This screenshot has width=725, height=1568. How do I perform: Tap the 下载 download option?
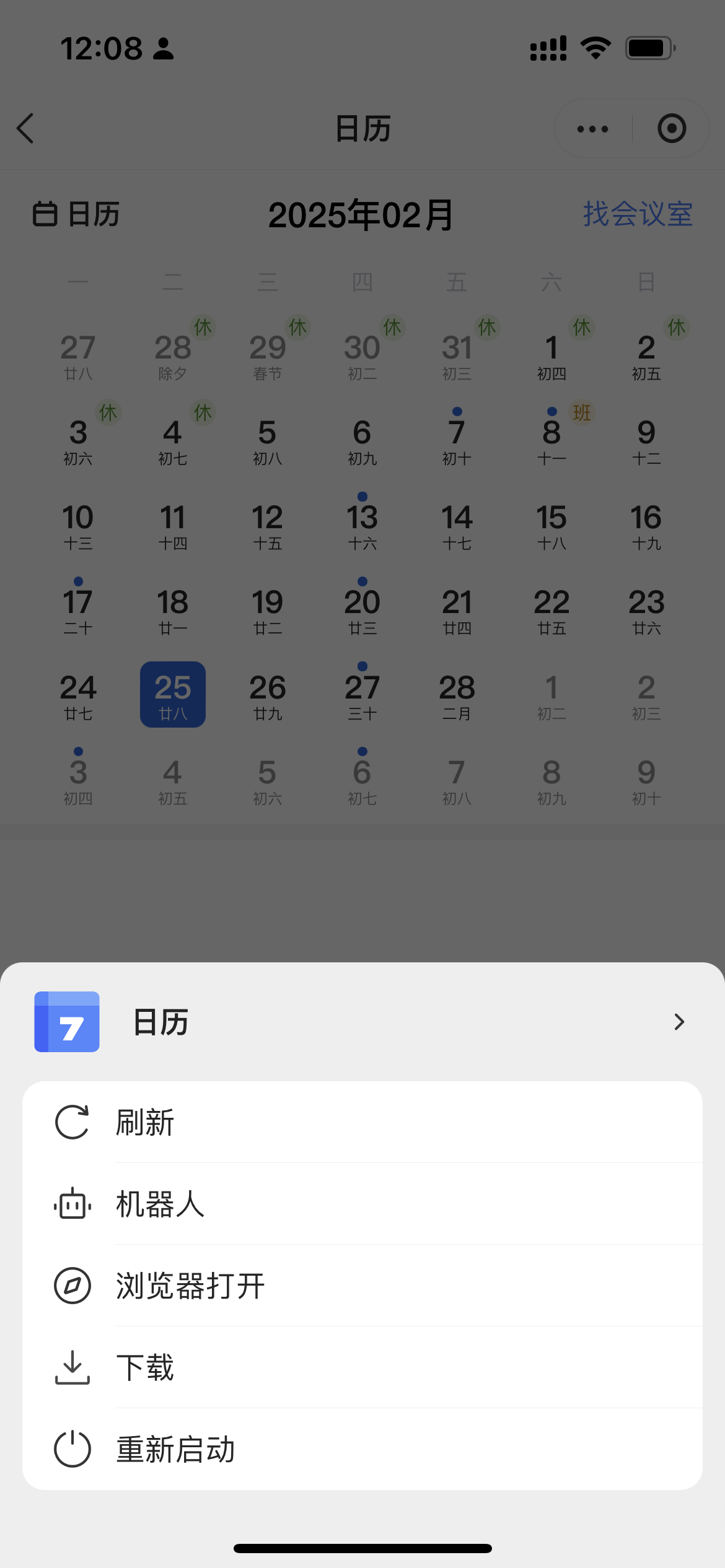coord(362,1367)
